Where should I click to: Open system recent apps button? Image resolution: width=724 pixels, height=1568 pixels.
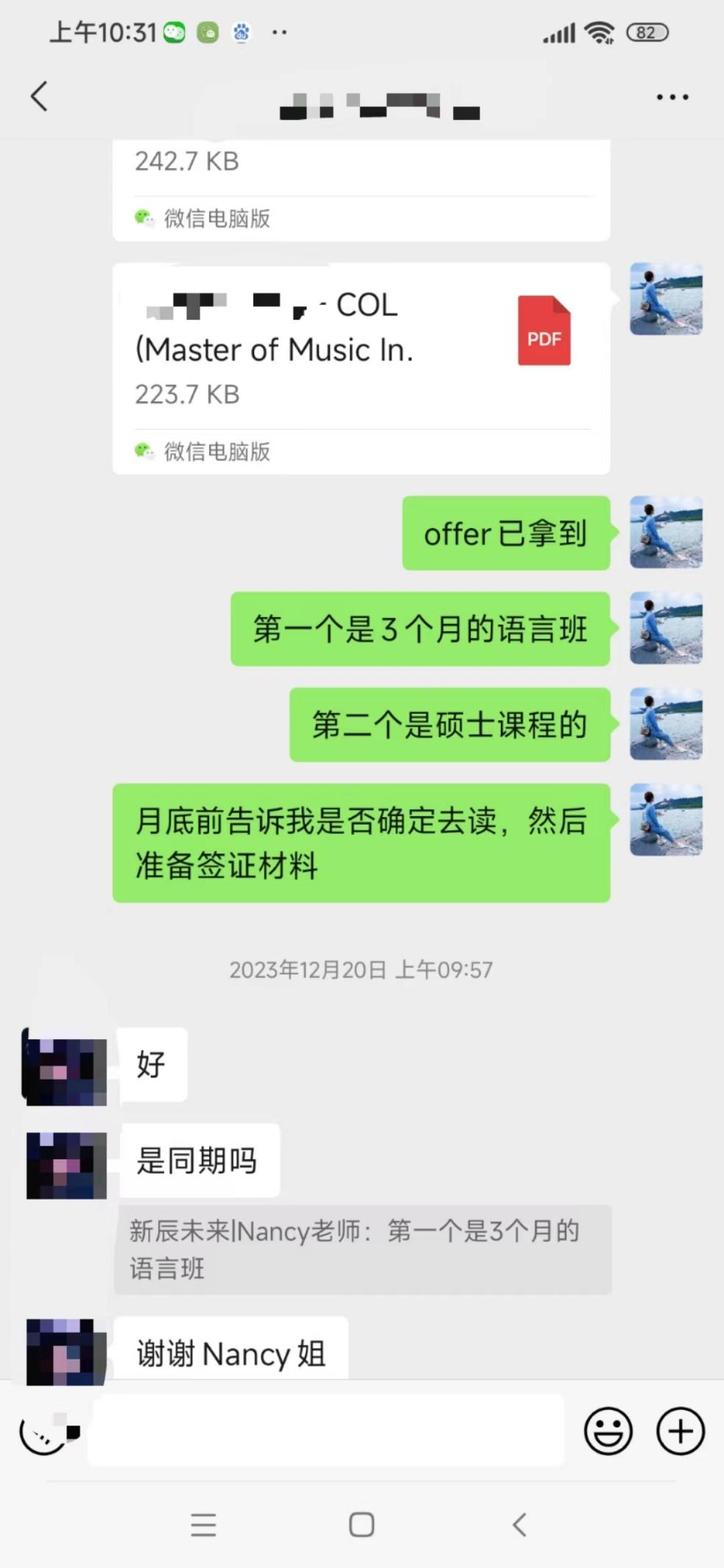point(203,1525)
